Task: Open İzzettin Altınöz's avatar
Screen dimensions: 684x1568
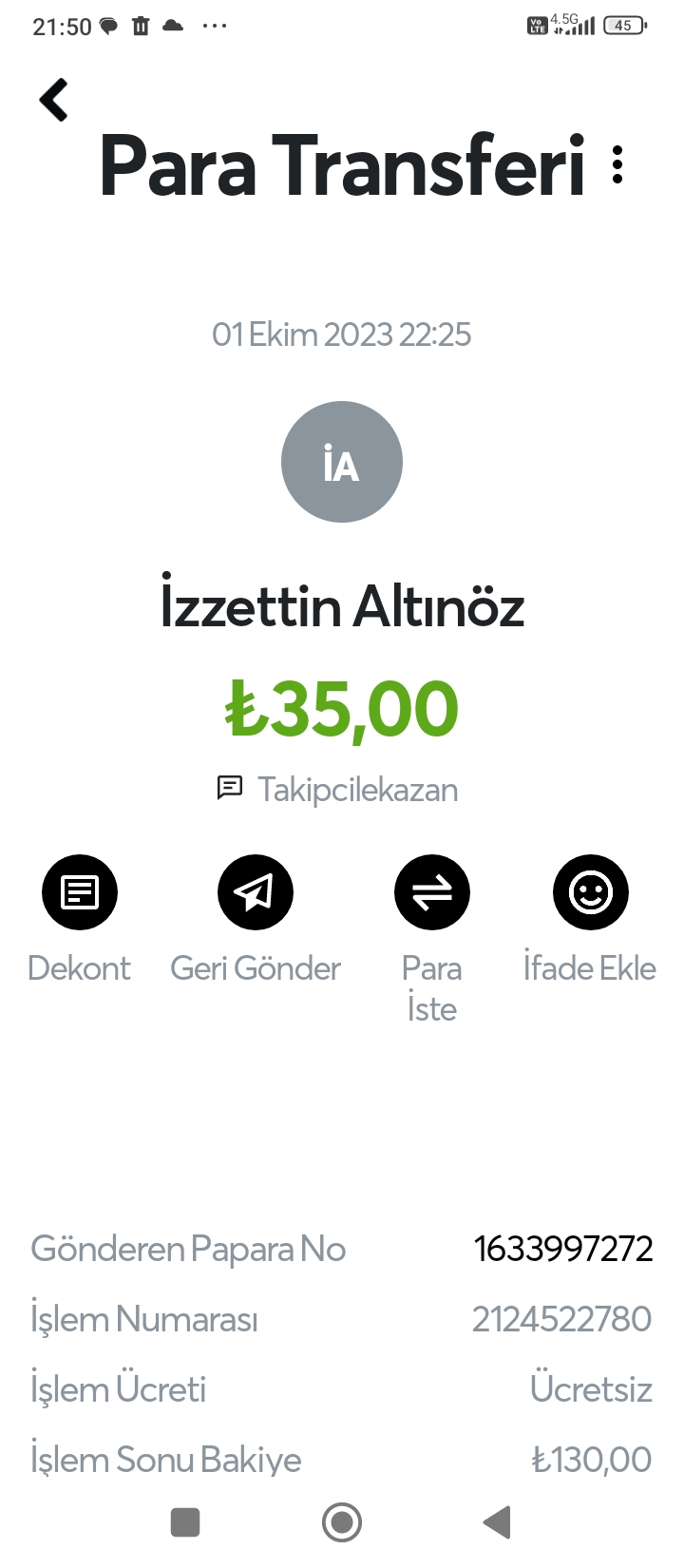Action: (x=342, y=462)
